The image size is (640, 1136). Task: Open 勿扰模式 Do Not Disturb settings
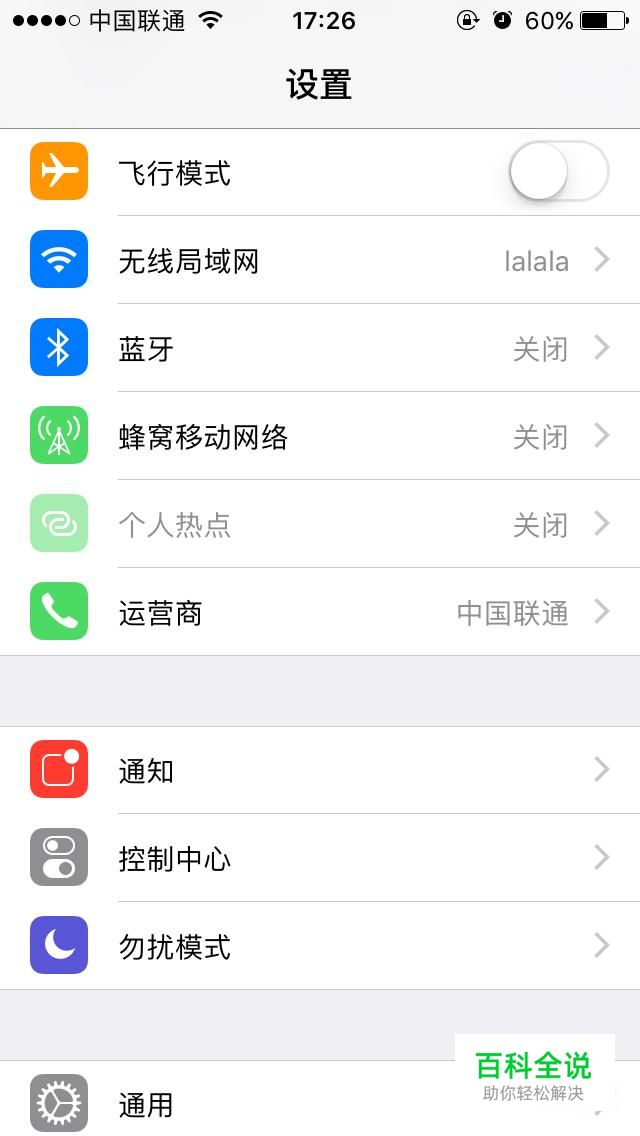pos(320,946)
